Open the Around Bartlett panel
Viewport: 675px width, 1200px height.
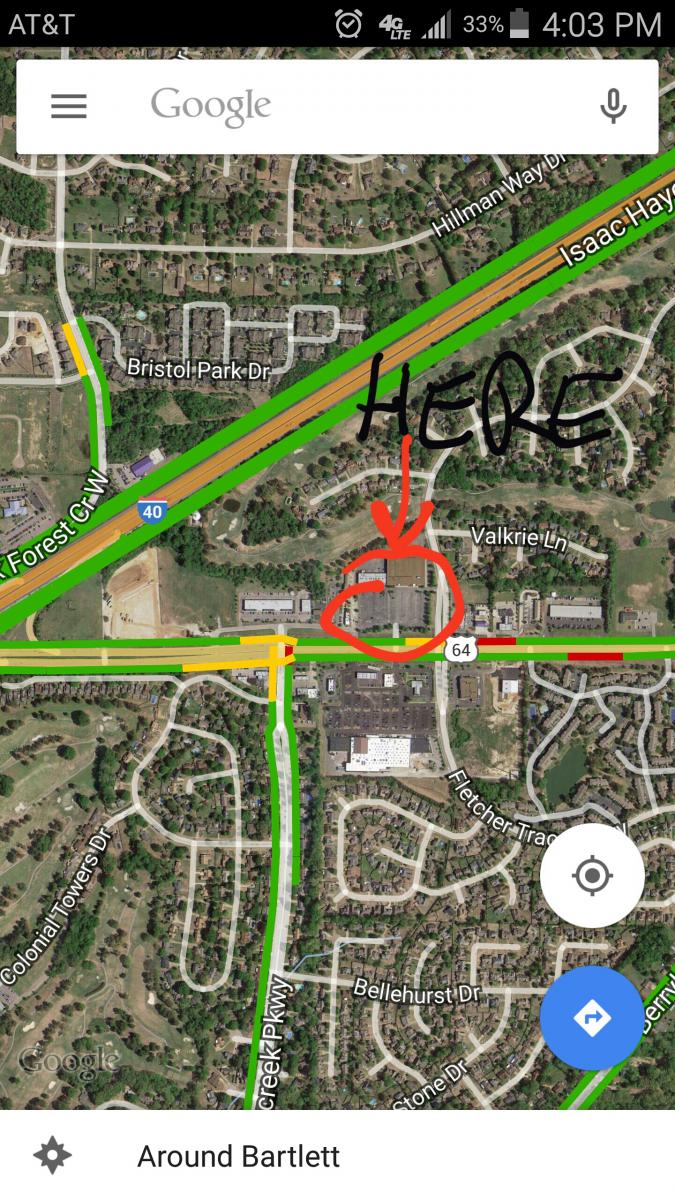[238, 1156]
